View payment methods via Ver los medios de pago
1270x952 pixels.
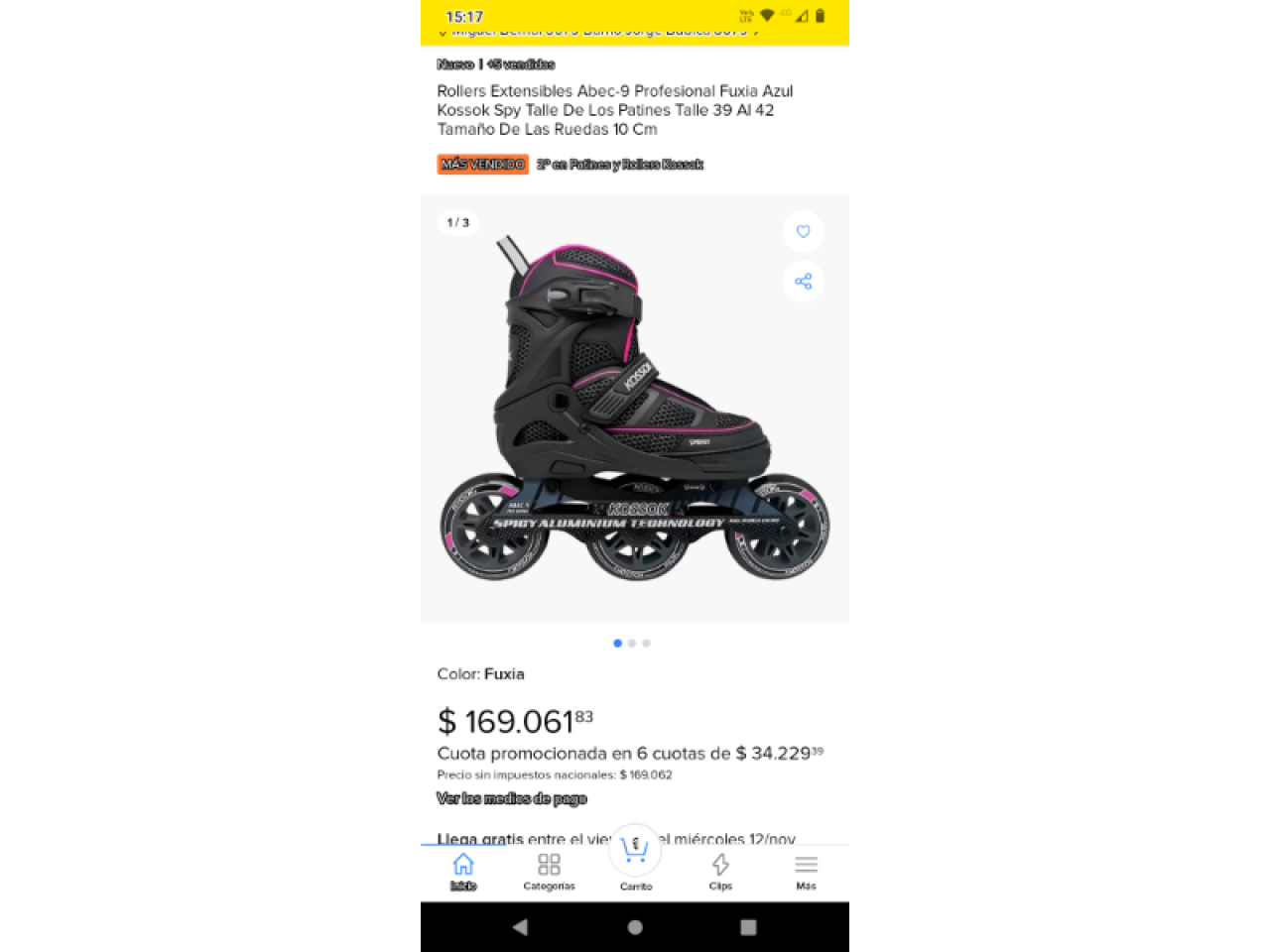pos(512,798)
